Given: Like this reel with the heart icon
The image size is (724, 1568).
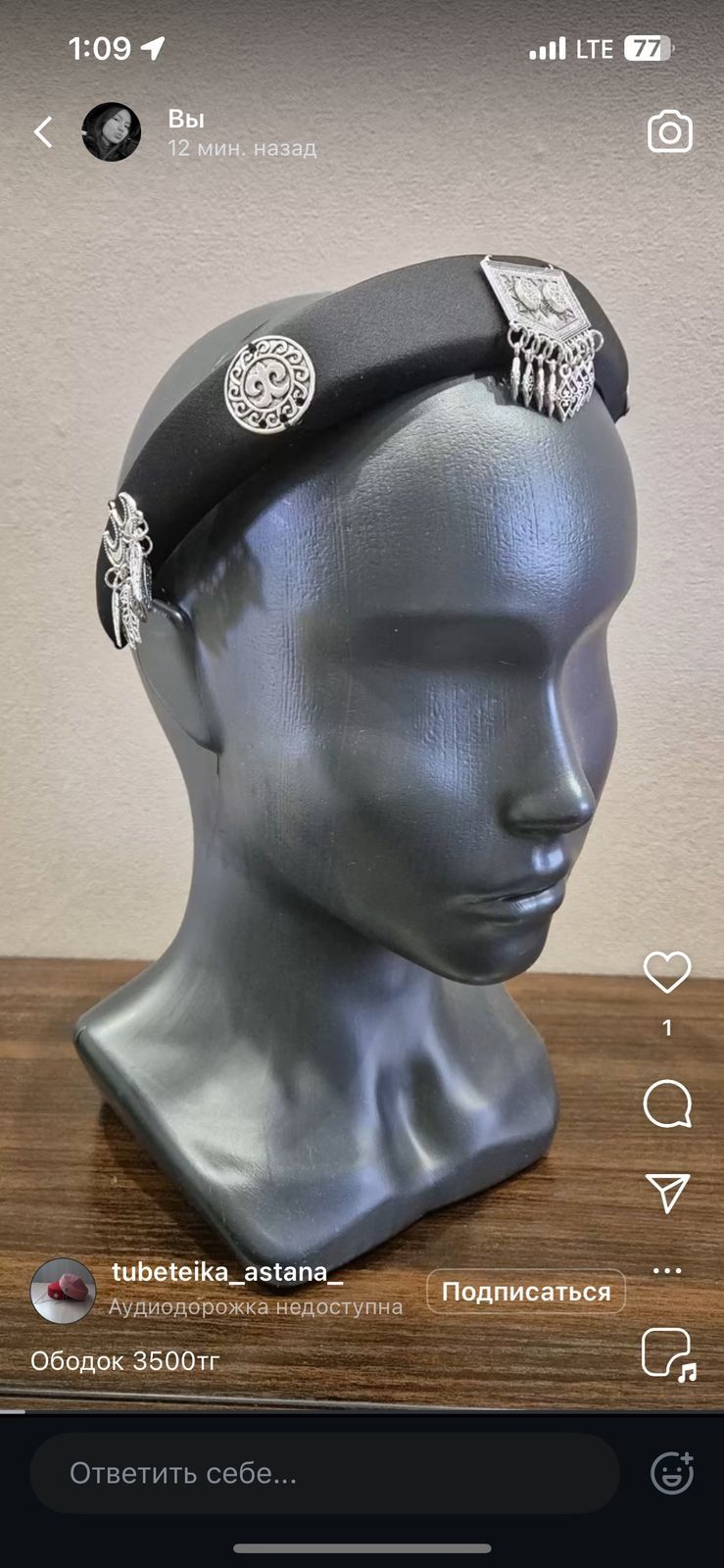Looking at the screenshot, I should click(667, 972).
